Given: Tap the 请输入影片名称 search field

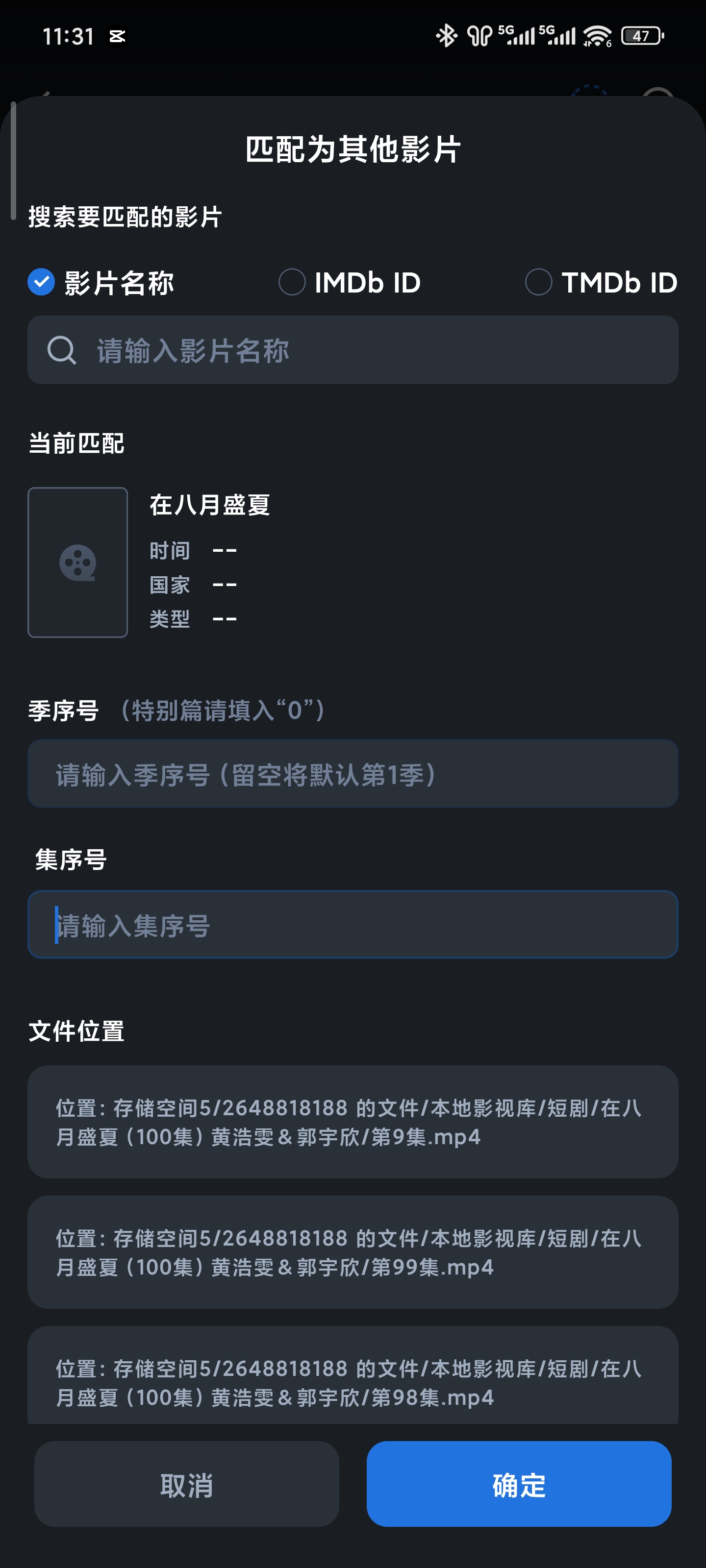Looking at the screenshot, I should click(x=244, y=351).
